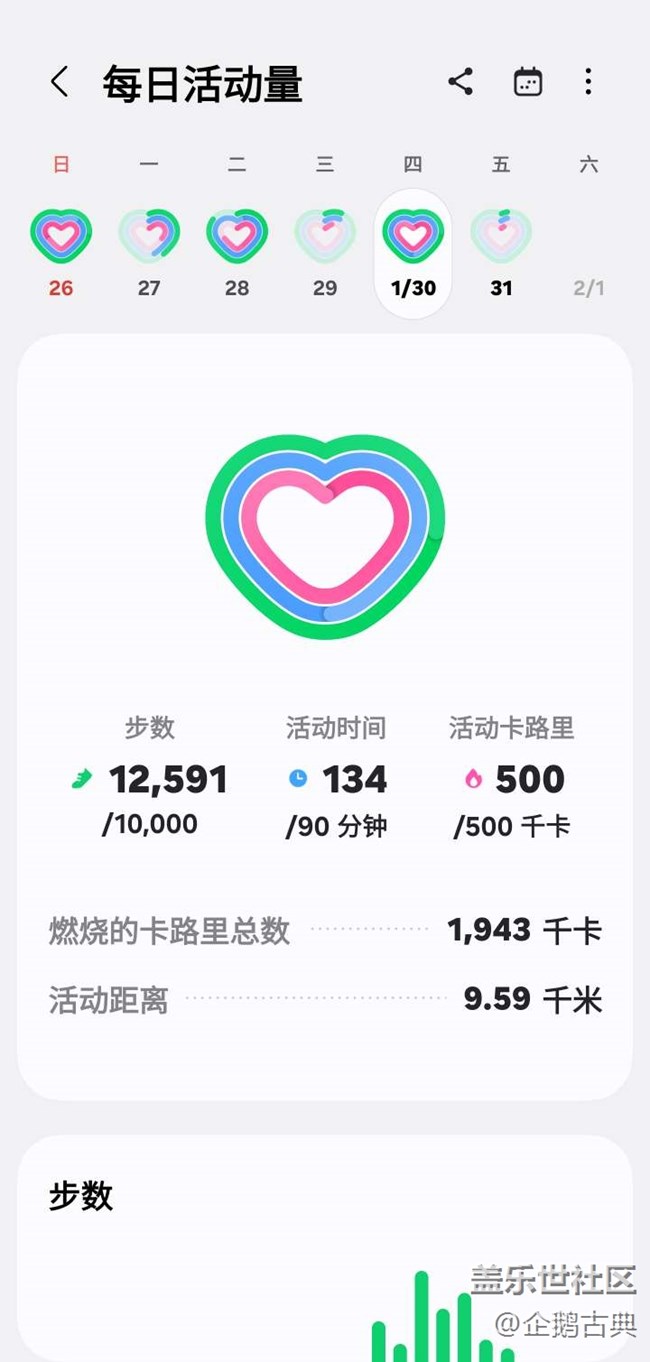This screenshot has height=1362, width=650.
Task: Open the calendar date picker
Action: click(x=527, y=82)
